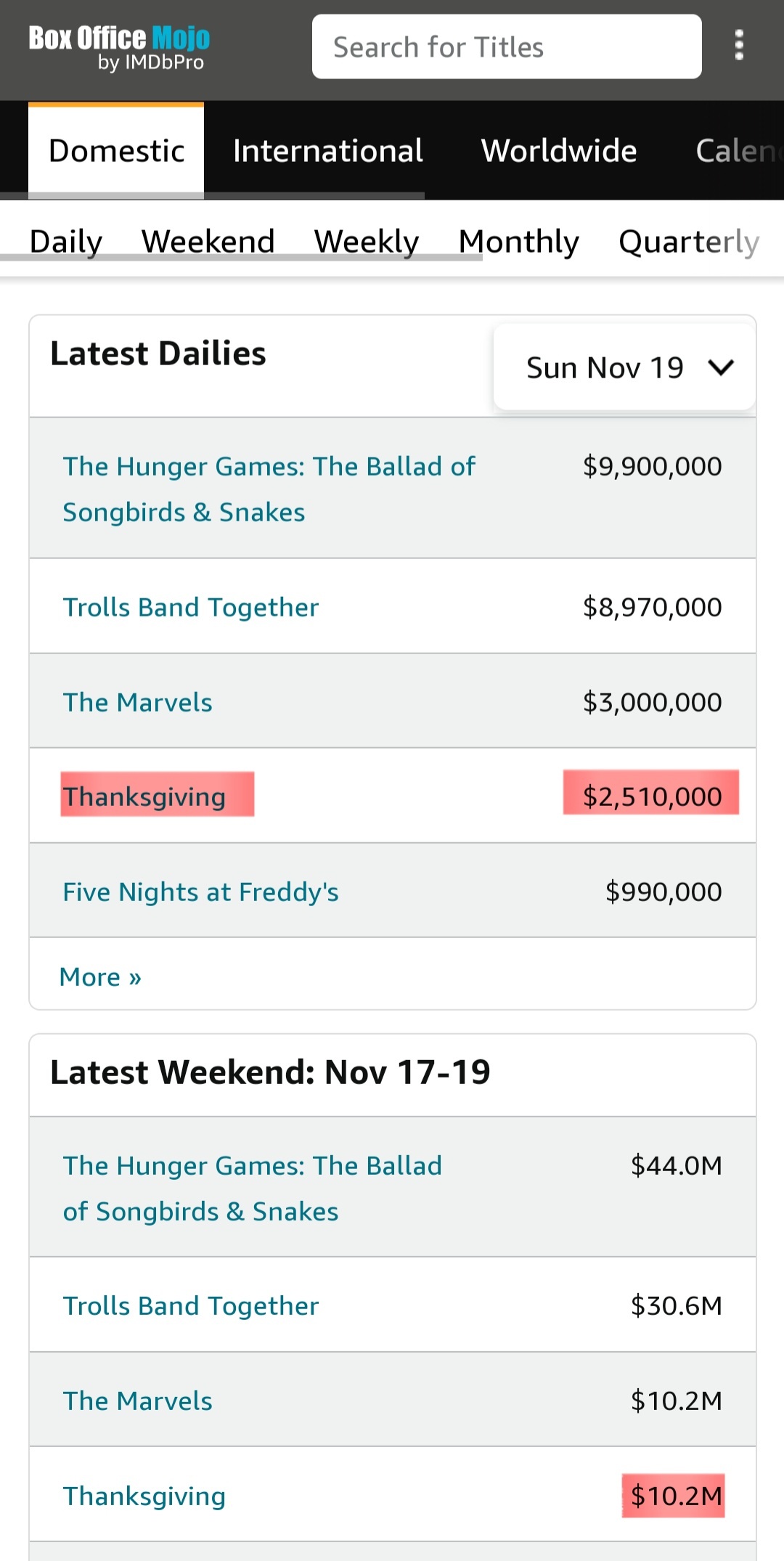Open Hunger Games link in Latest Dailies
The image size is (784, 1561).
tap(269, 489)
